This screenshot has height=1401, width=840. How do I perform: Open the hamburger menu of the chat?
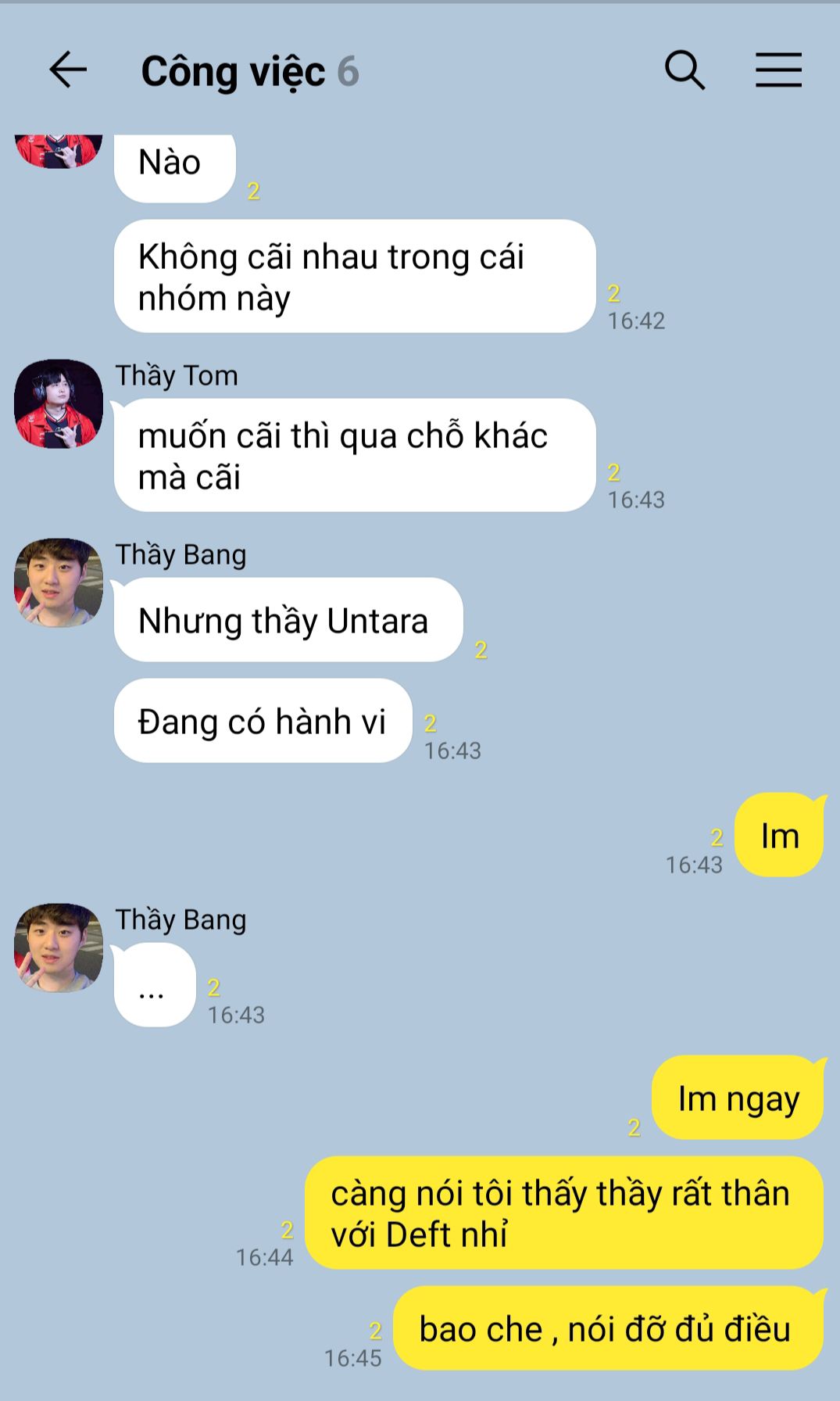tap(778, 70)
